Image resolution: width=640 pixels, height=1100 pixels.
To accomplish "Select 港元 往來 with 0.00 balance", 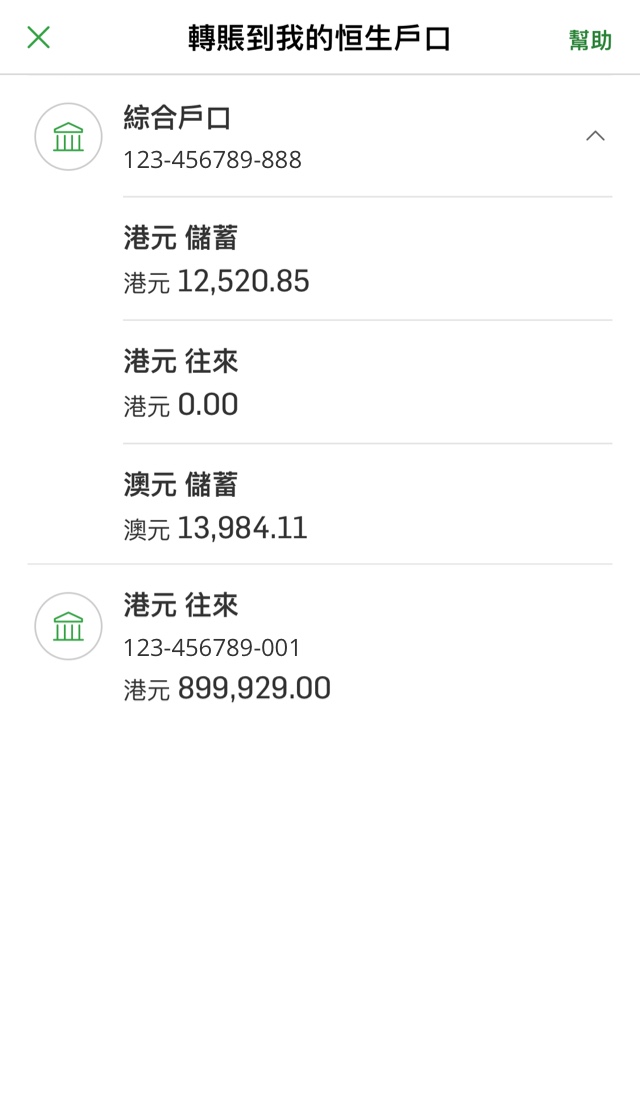I will 368,382.
